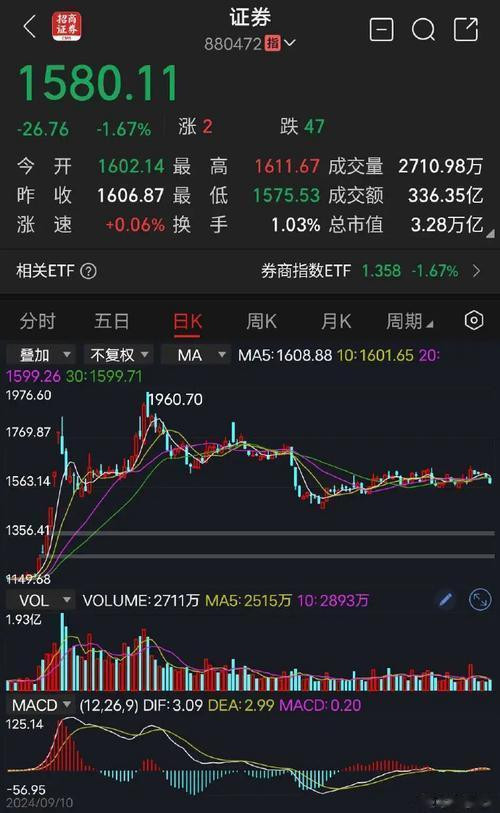Switch to the 月K chart tab

coord(336,321)
